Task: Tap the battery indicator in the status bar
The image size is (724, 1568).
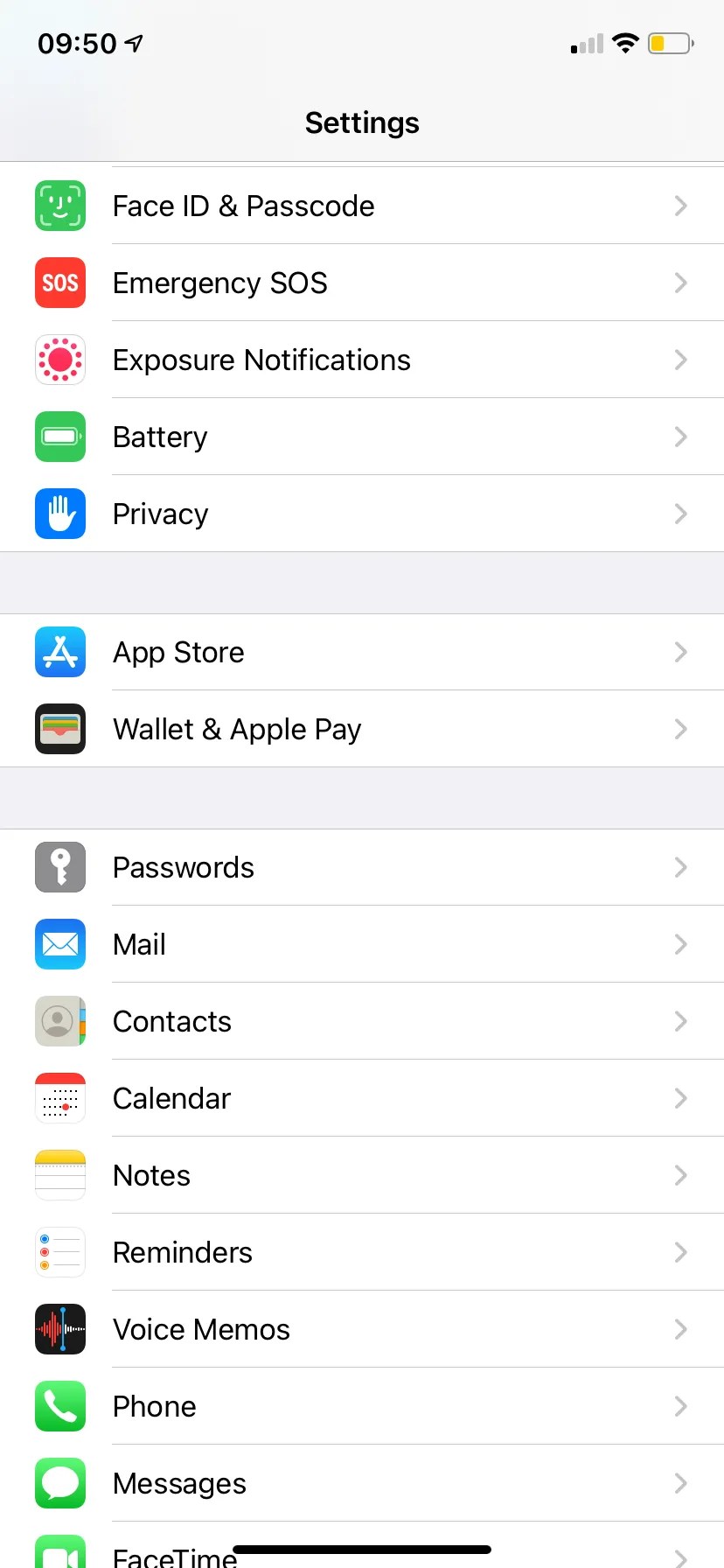Action: tap(670, 43)
